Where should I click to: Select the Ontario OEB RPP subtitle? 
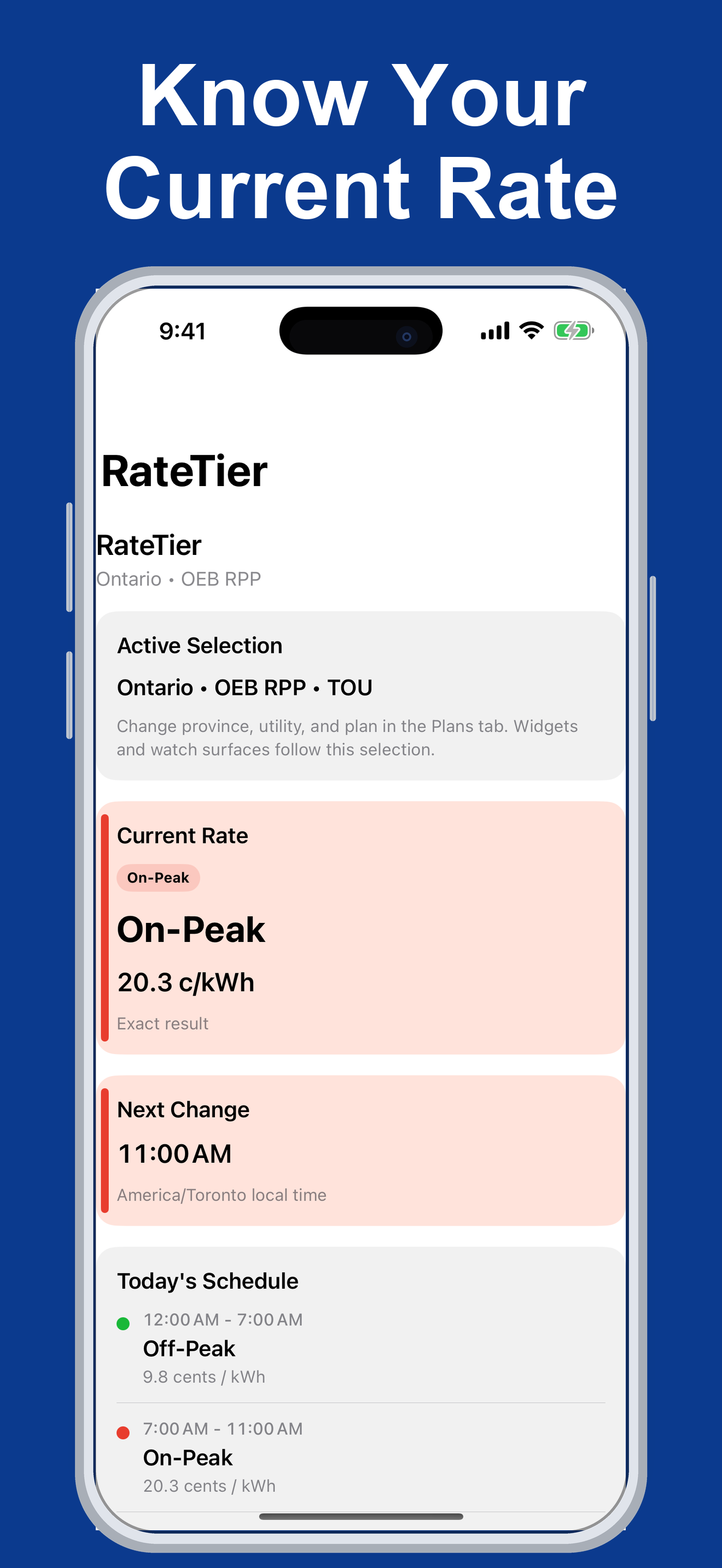click(179, 579)
